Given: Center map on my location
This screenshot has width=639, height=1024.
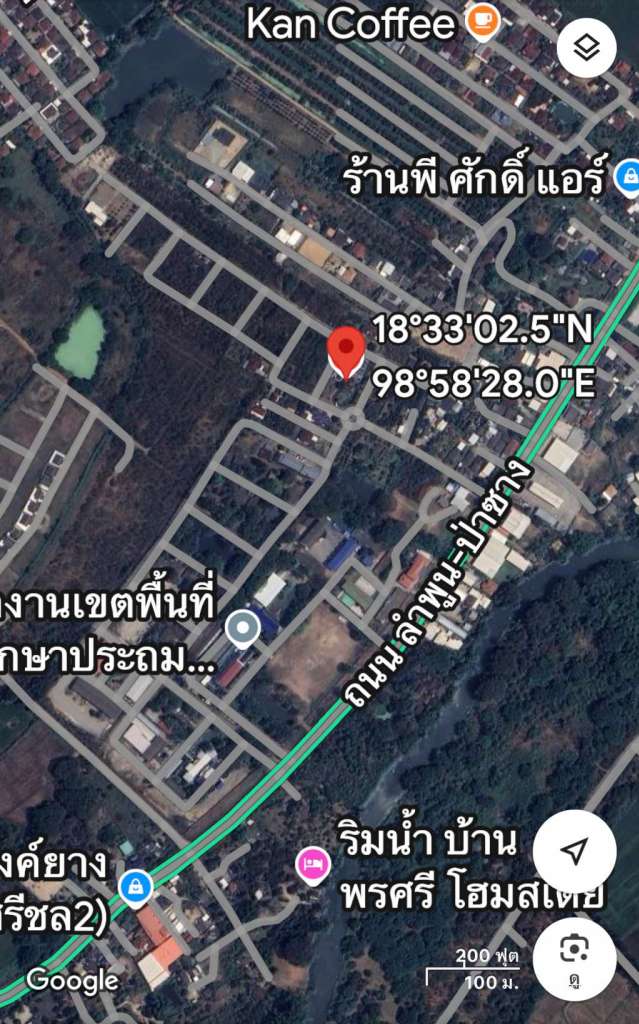Looking at the screenshot, I should pyautogui.click(x=574, y=851).
